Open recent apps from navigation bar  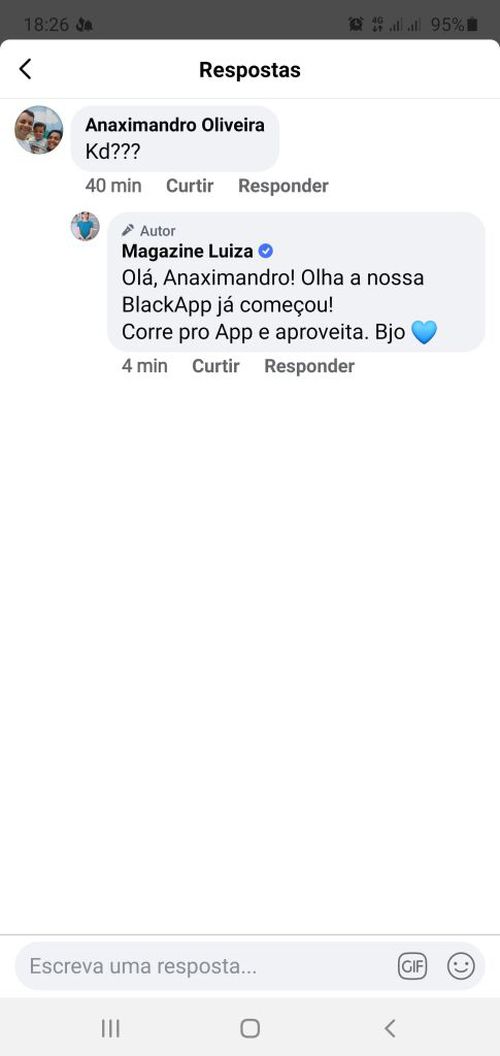[x=111, y=1028]
